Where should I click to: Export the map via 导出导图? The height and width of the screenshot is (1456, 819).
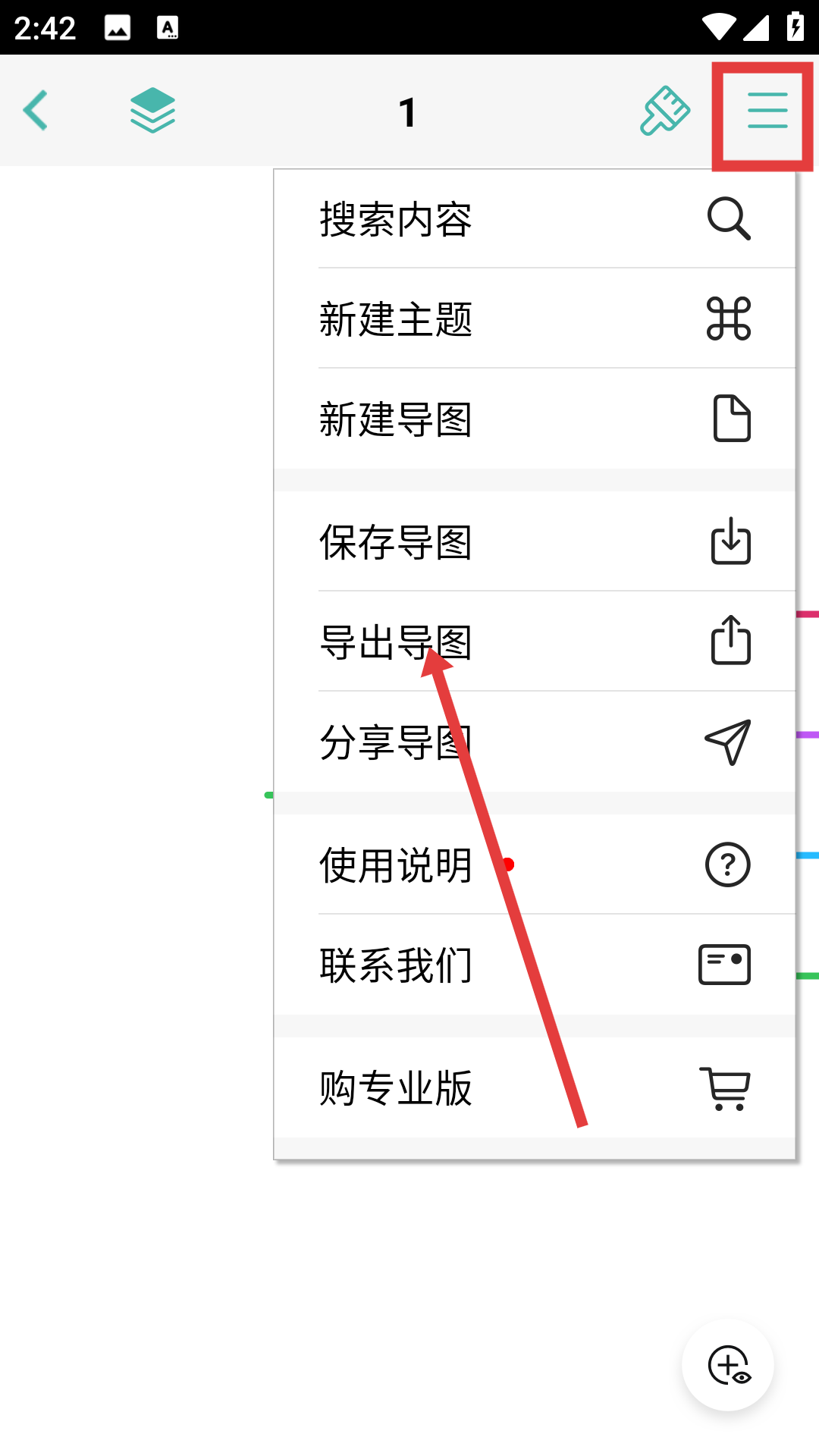(534, 642)
